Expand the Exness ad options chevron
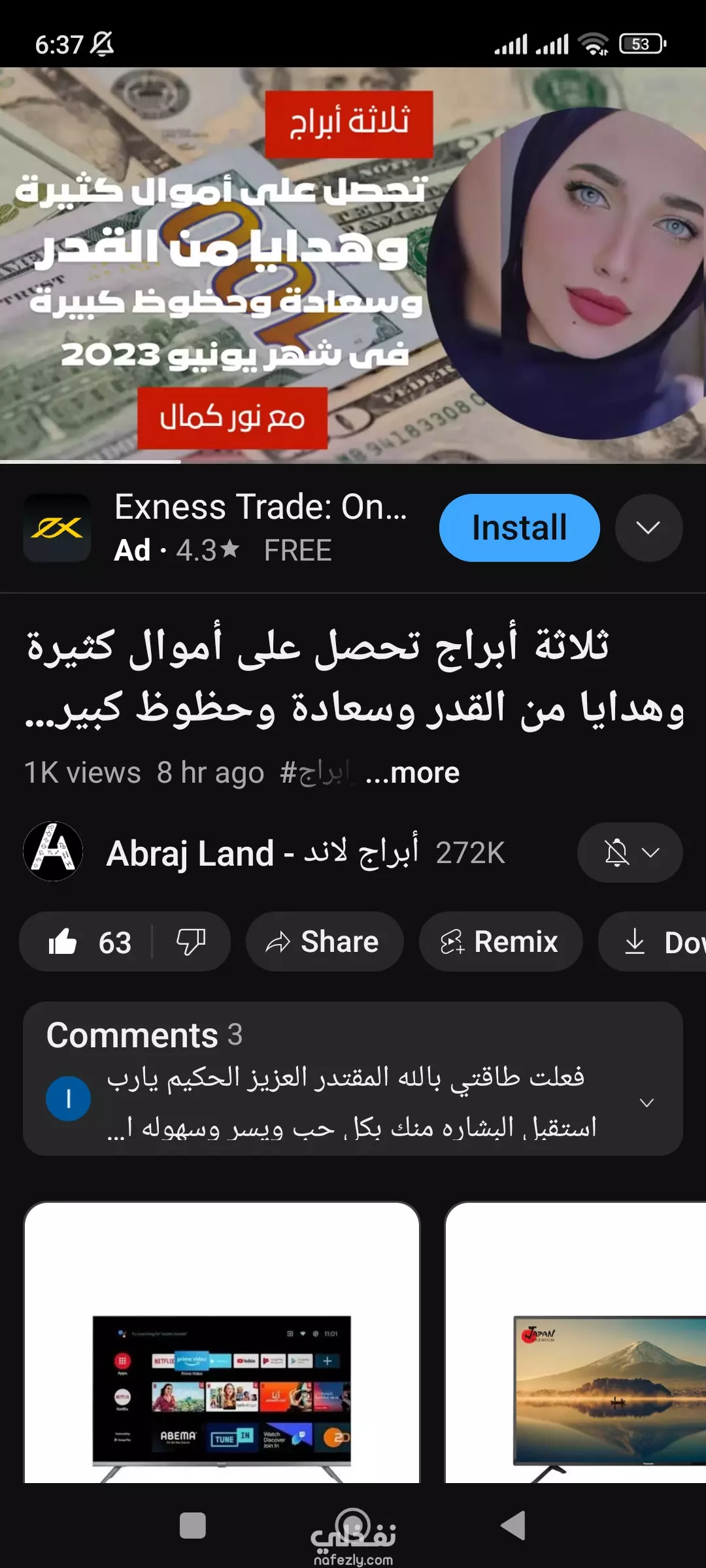Screen dimensions: 706x1568 click(x=648, y=528)
